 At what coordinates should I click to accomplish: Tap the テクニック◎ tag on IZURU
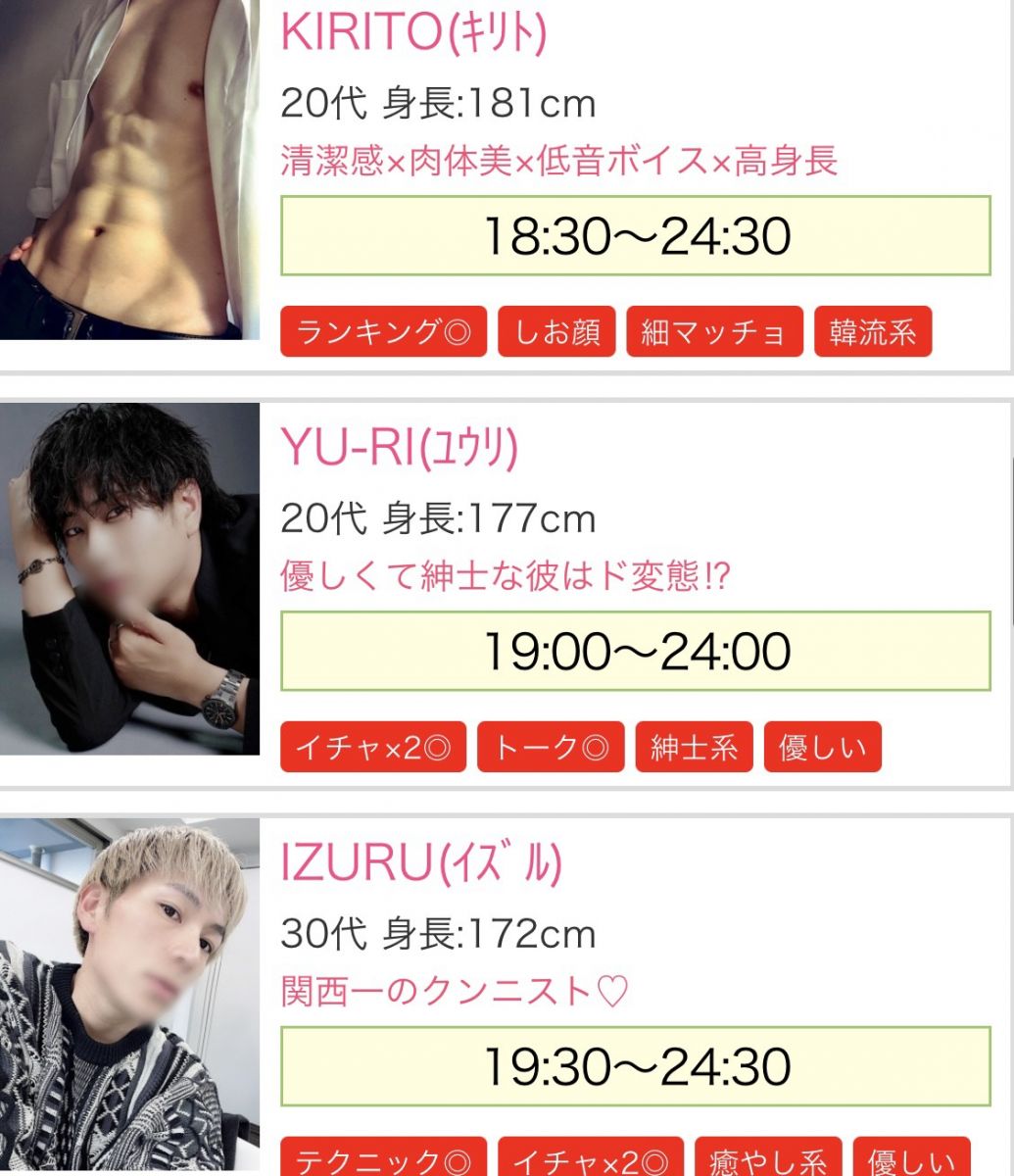tap(383, 1159)
